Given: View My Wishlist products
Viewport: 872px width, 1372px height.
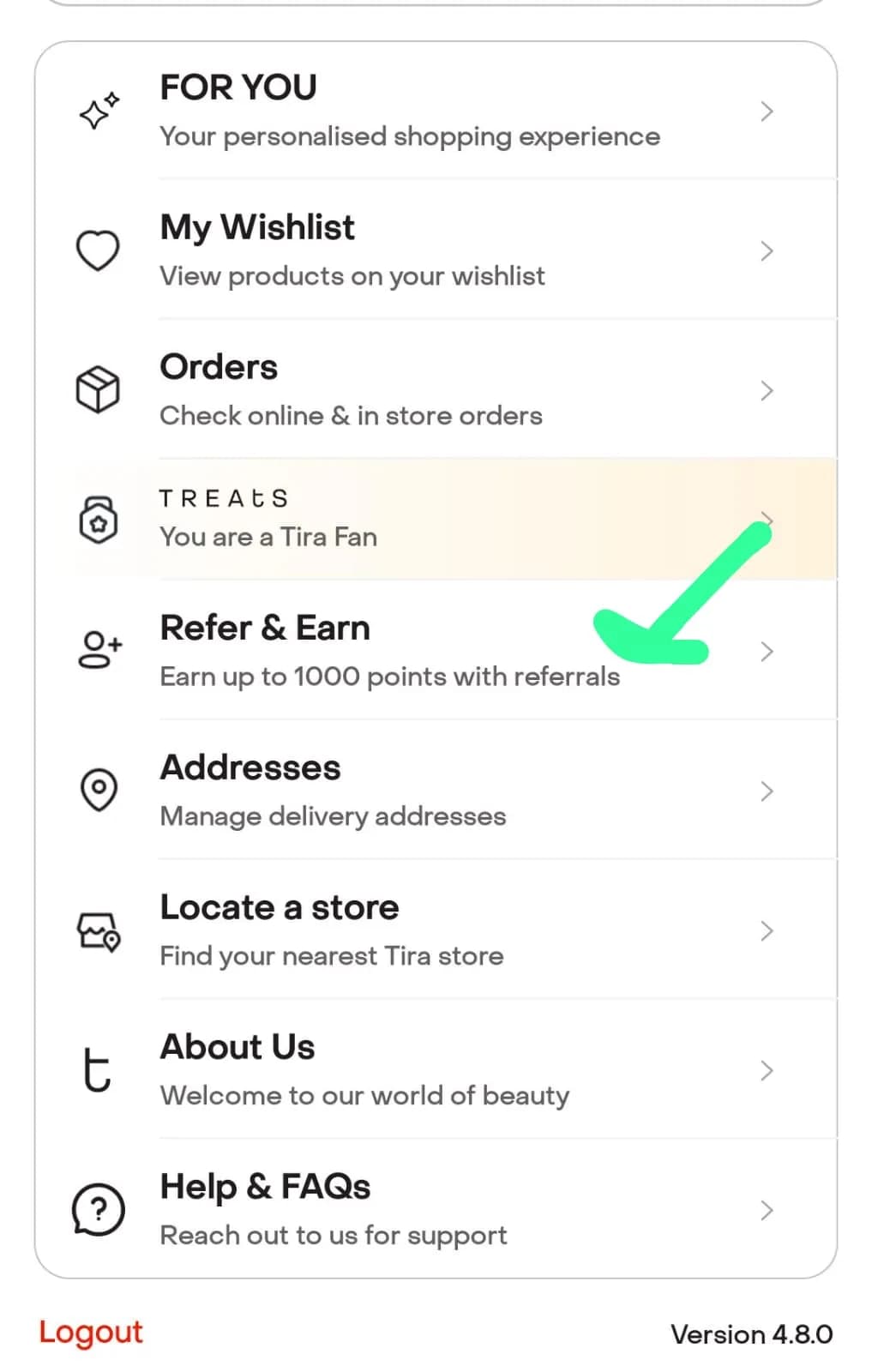Looking at the screenshot, I should pos(435,251).
